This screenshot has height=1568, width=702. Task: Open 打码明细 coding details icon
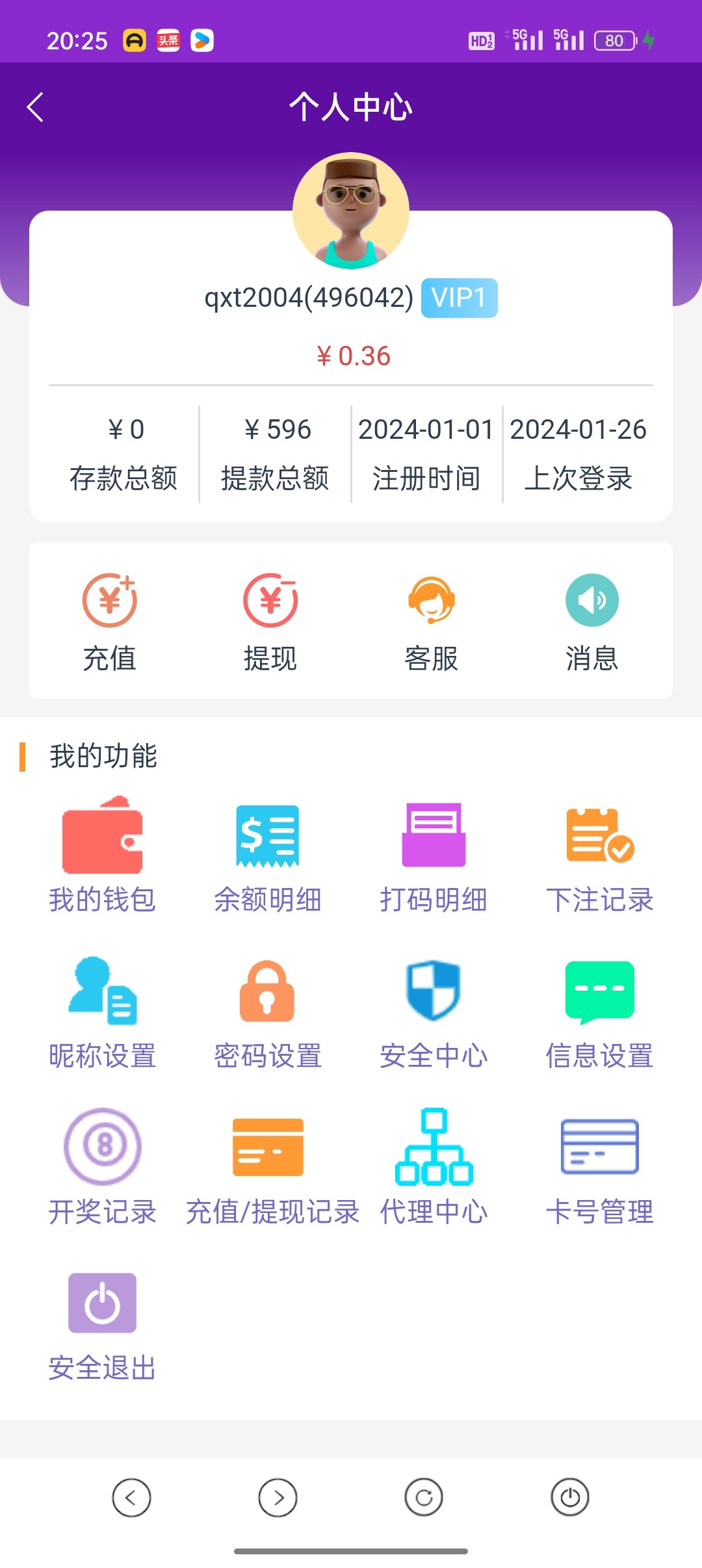(434, 839)
